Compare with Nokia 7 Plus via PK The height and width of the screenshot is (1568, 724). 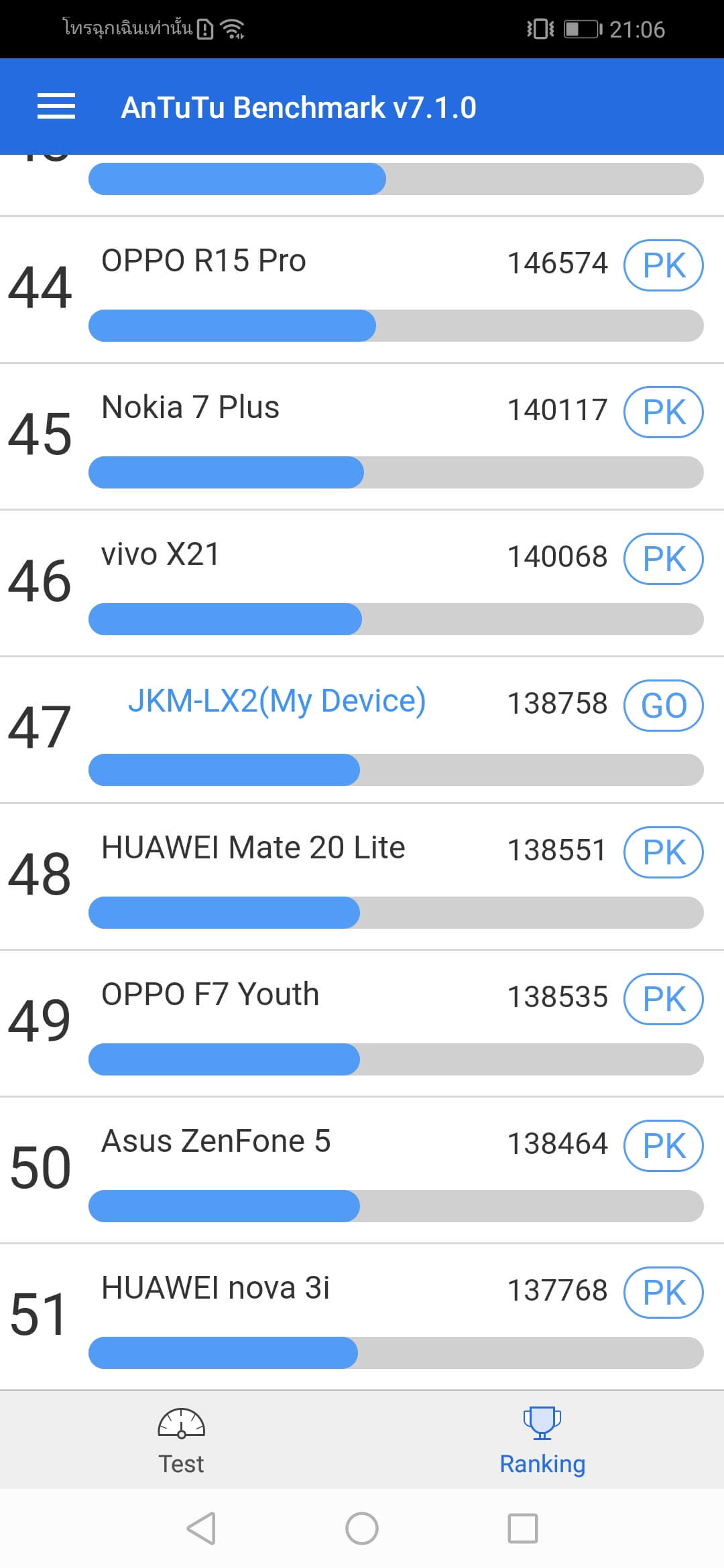pyautogui.click(x=663, y=411)
